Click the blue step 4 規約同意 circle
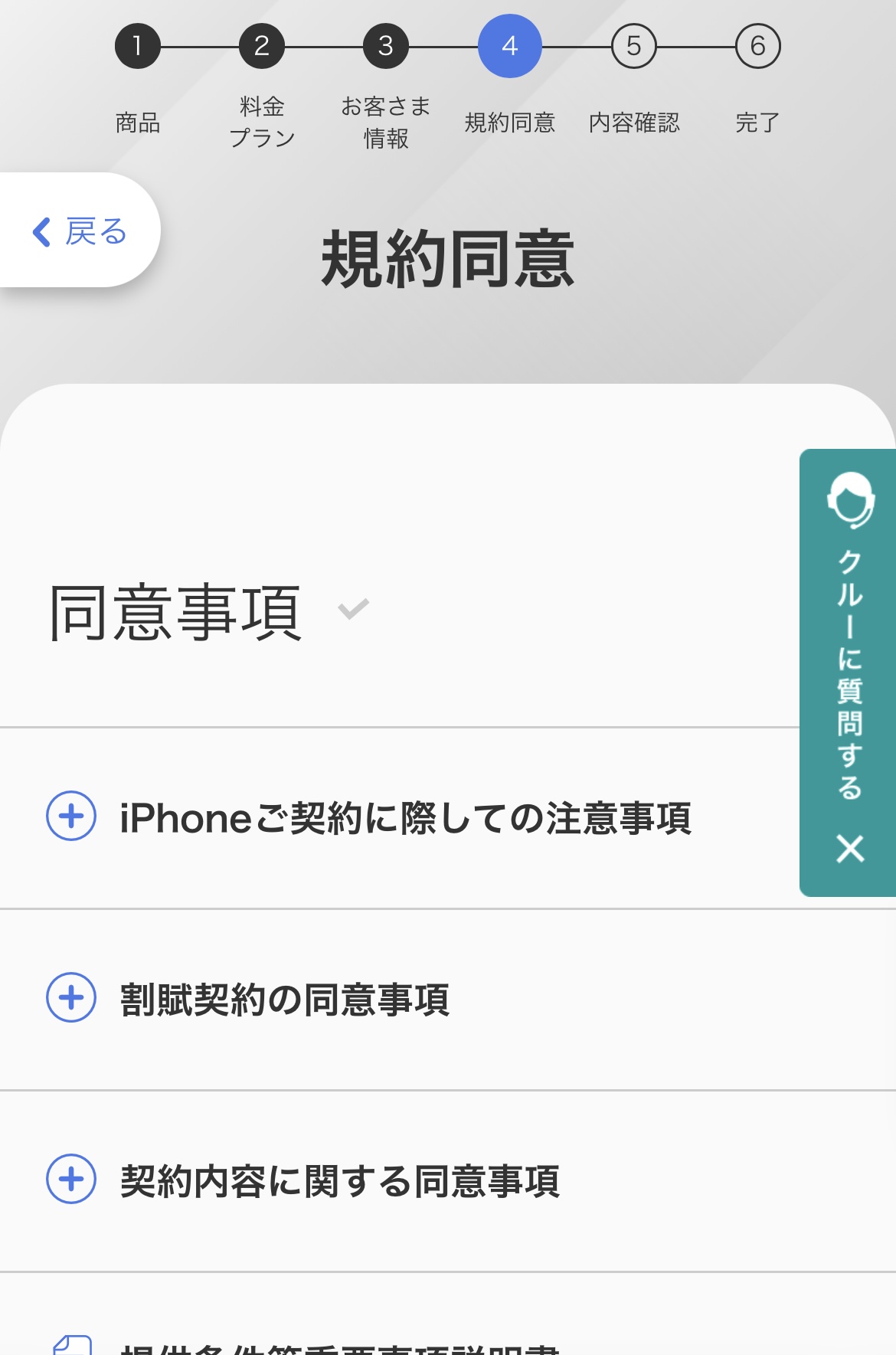Viewport: 896px width, 1355px height. [511, 44]
